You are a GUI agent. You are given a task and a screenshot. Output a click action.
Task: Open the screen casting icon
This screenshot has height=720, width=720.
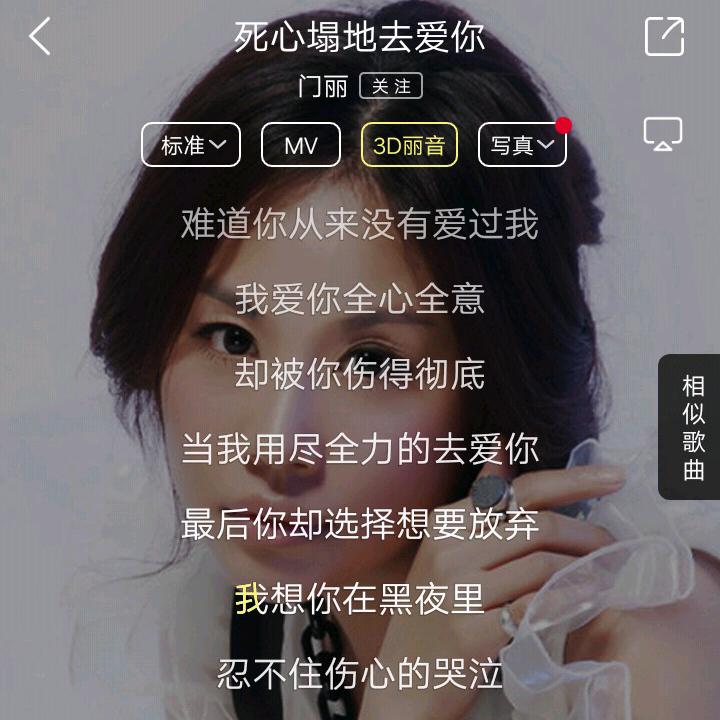pyautogui.click(x=662, y=134)
